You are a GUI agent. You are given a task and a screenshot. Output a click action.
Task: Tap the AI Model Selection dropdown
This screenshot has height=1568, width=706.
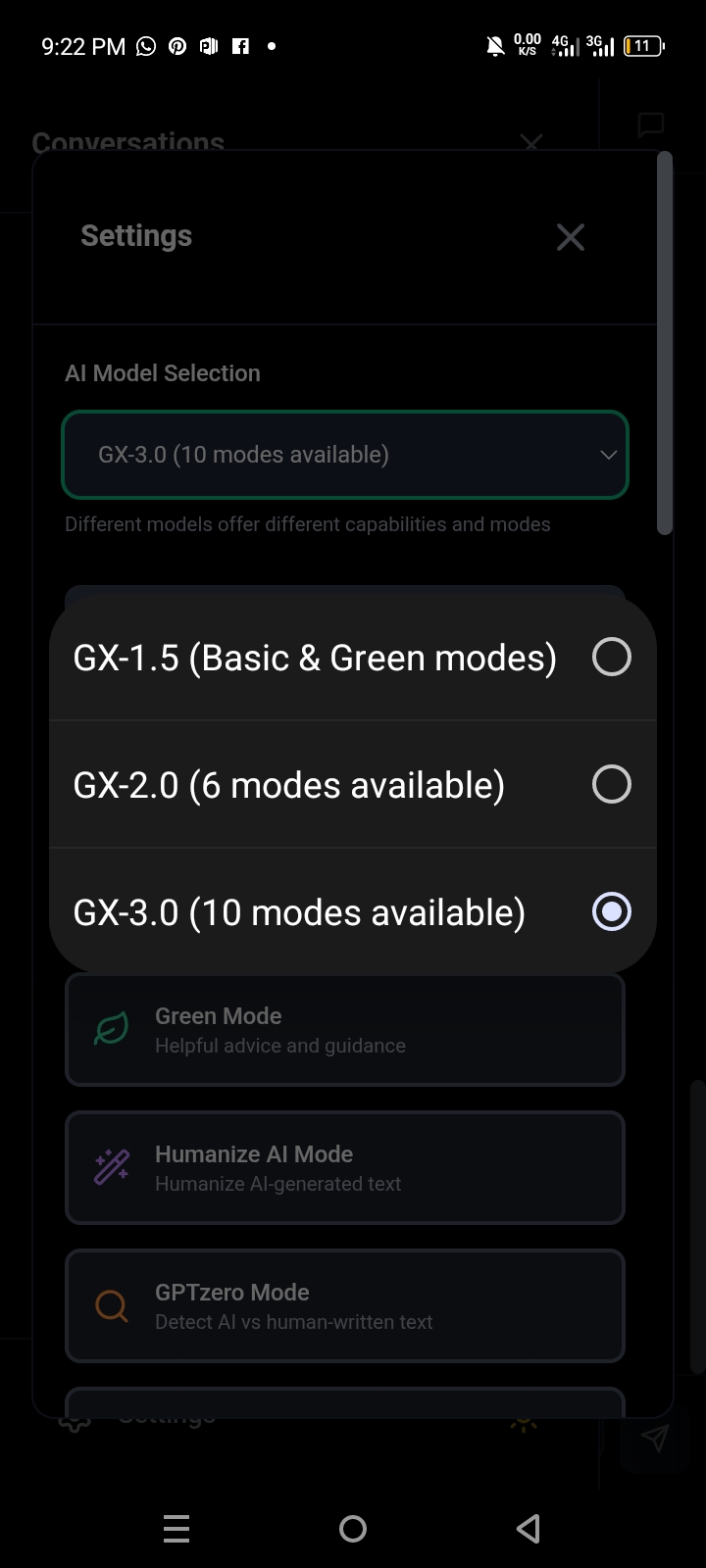pyautogui.click(x=345, y=455)
